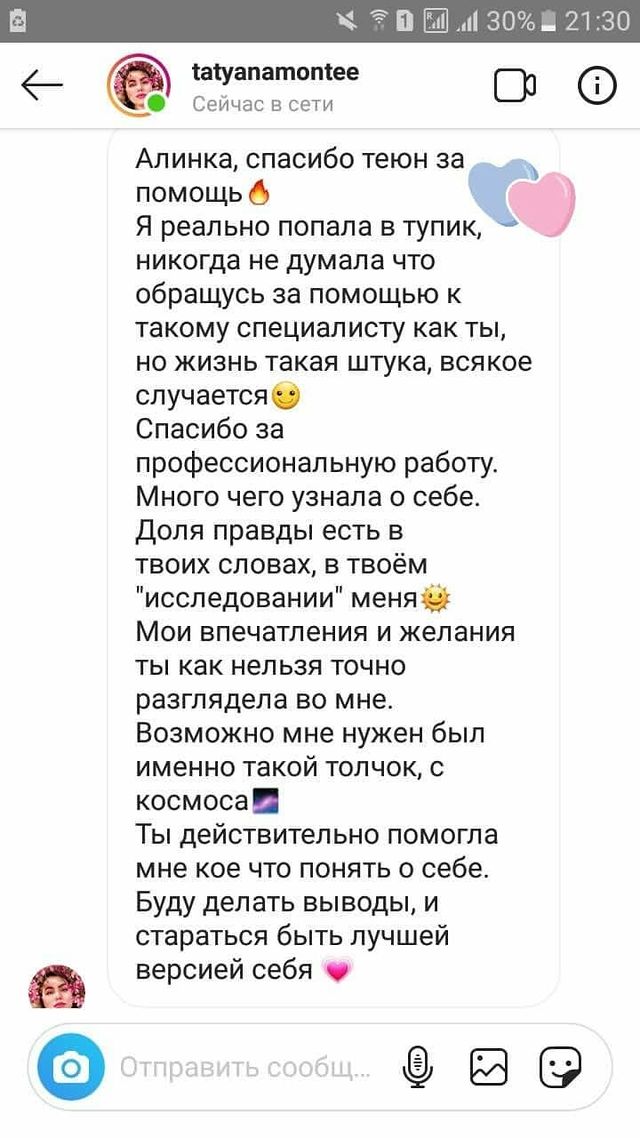640x1138 pixels.
Task: Attach a photo from gallery
Action: [489, 1069]
